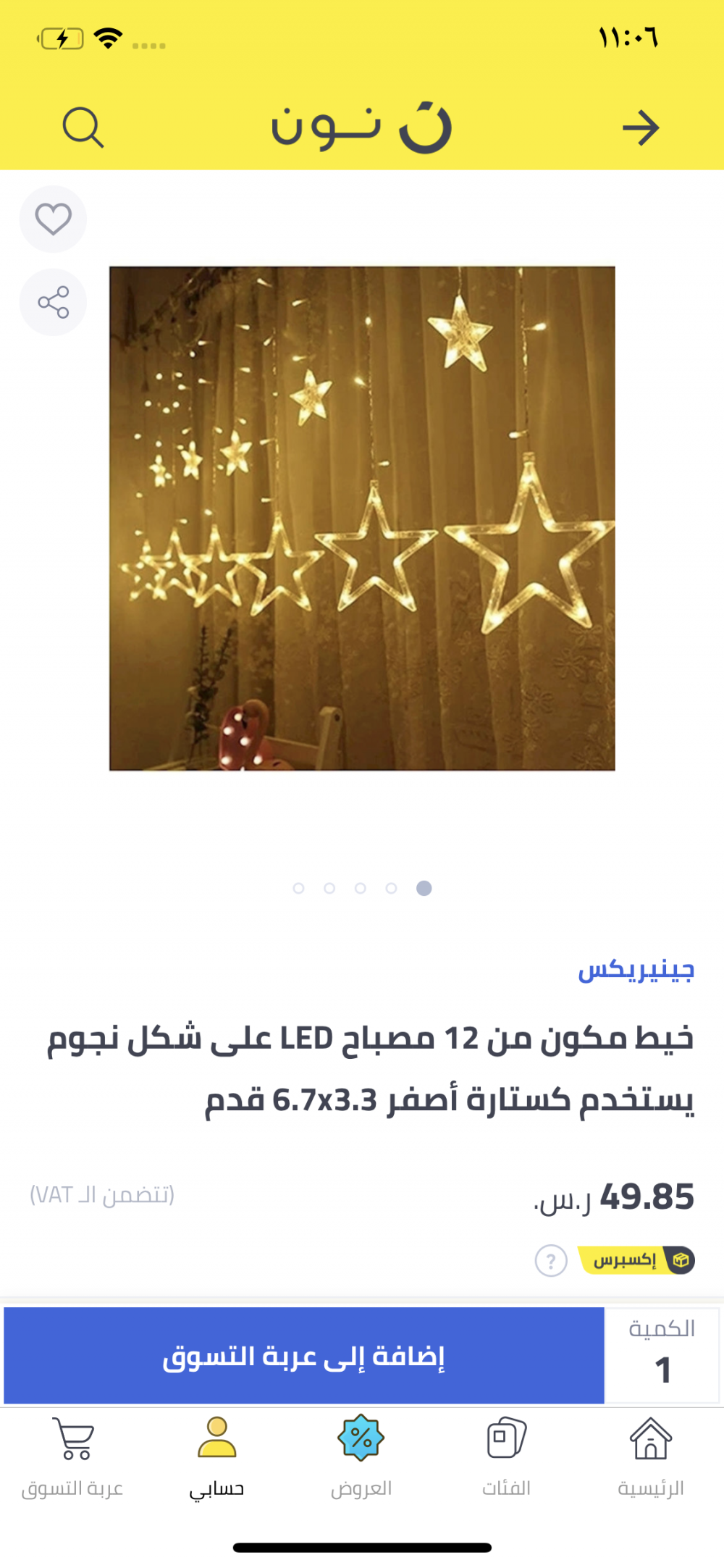Open the جينيريكس brand link
Screen dimensions: 724x1568
(636, 969)
